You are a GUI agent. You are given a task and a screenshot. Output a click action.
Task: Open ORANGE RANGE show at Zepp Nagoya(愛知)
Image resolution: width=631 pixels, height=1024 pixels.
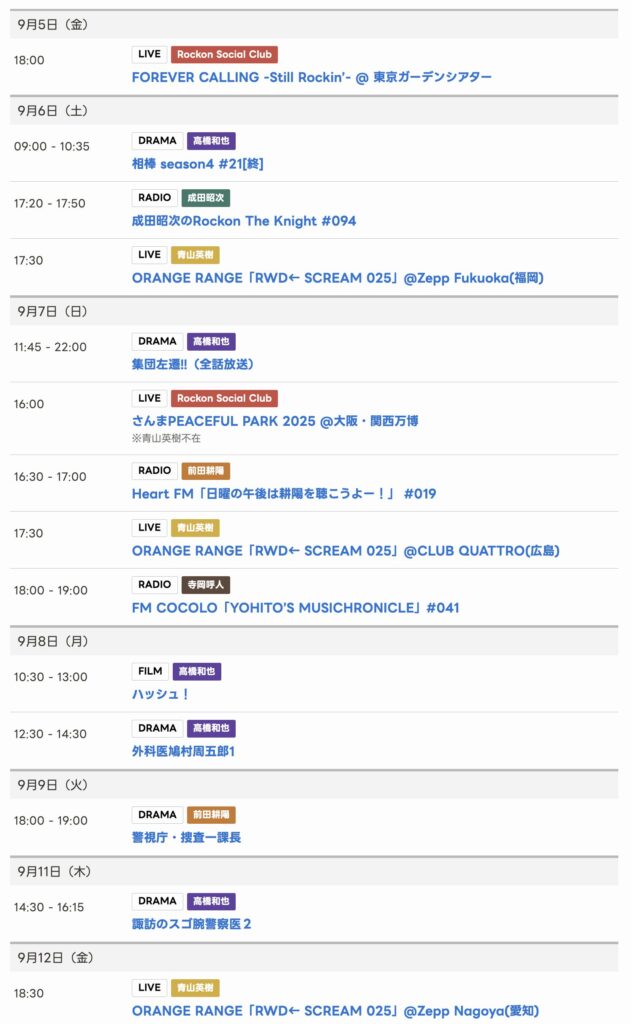tap(335, 1010)
